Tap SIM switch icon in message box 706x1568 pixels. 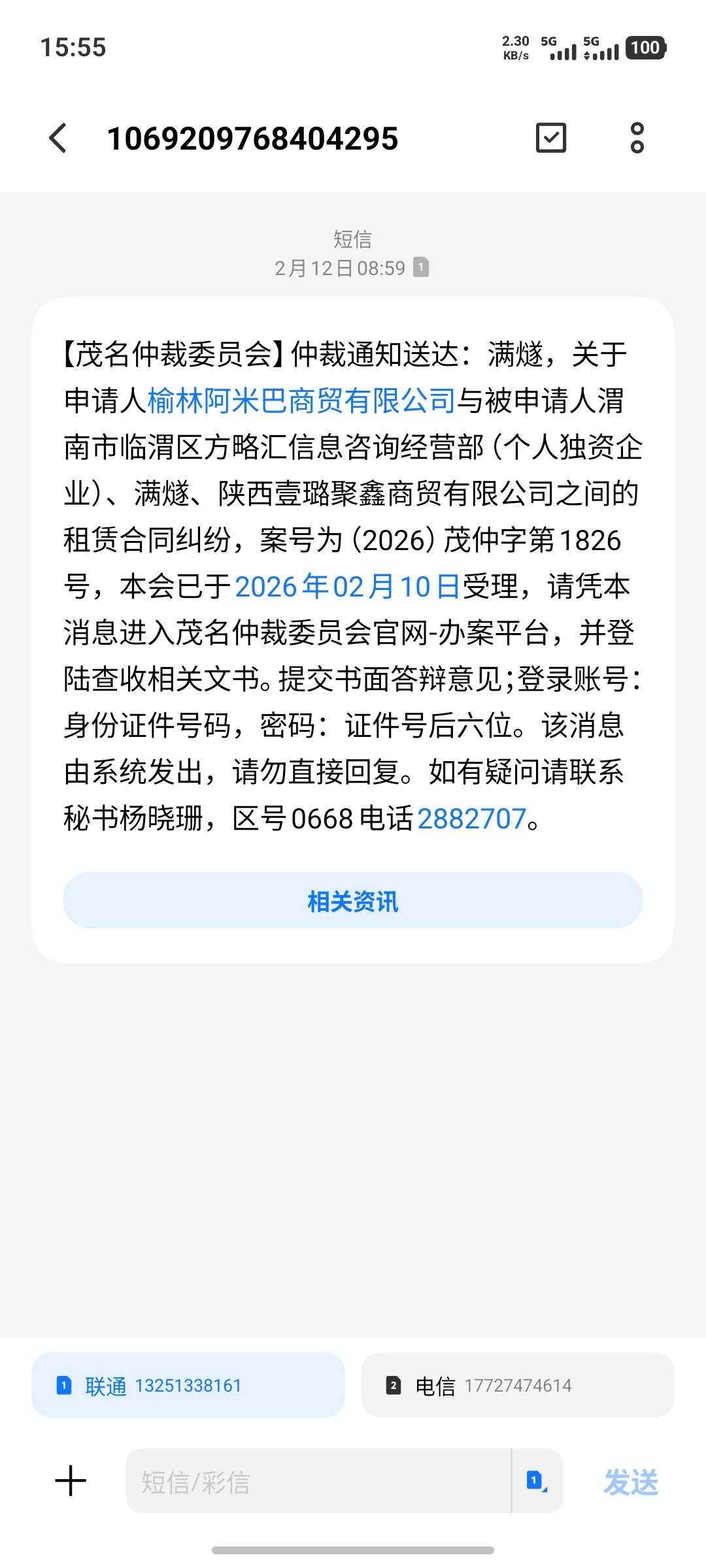(537, 1480)
